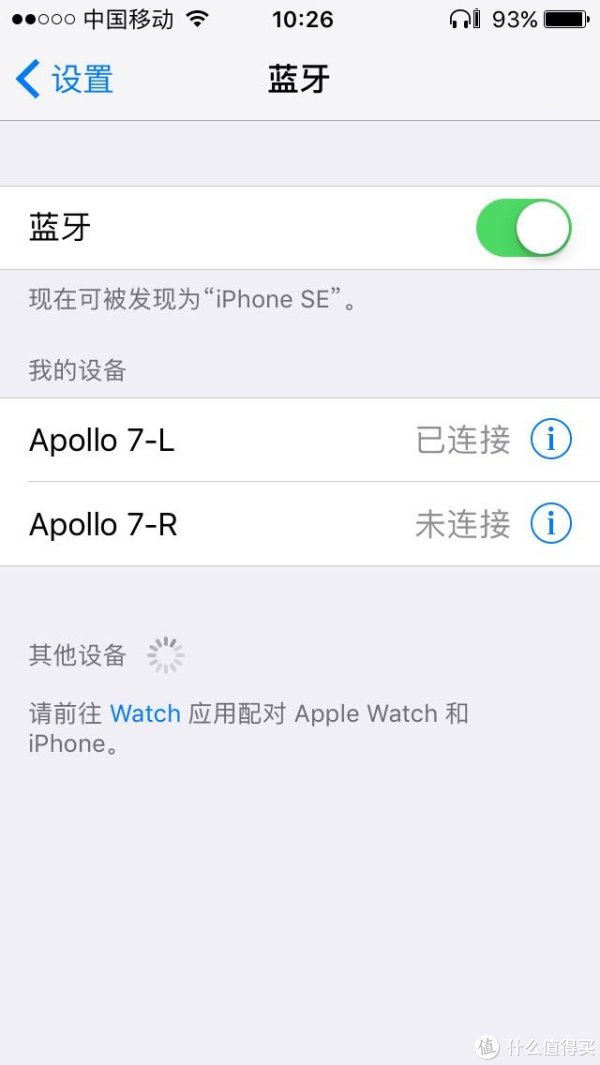Turn off the 蓝牙 switch
600x1065 pixels.
click(523, 228)
